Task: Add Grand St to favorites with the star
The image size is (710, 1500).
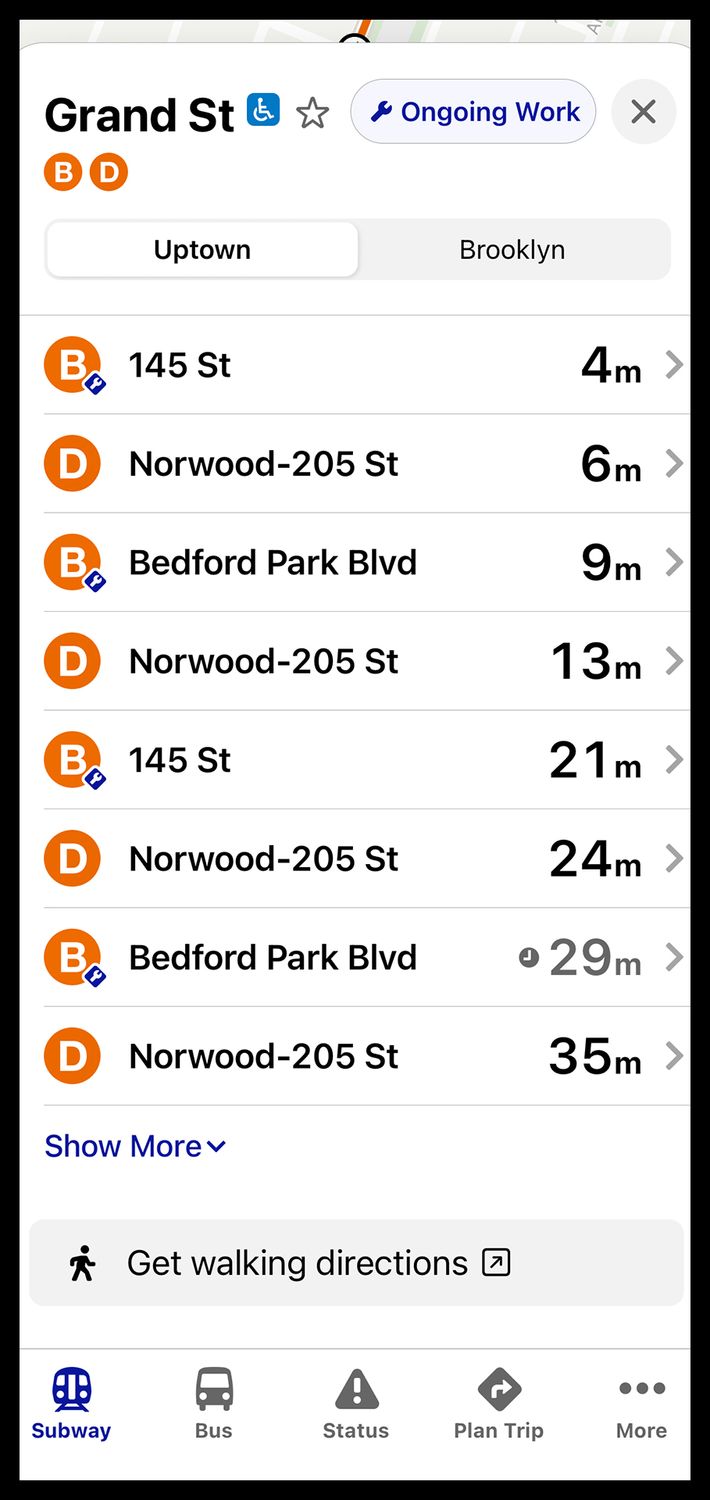Action: point(313,113)
